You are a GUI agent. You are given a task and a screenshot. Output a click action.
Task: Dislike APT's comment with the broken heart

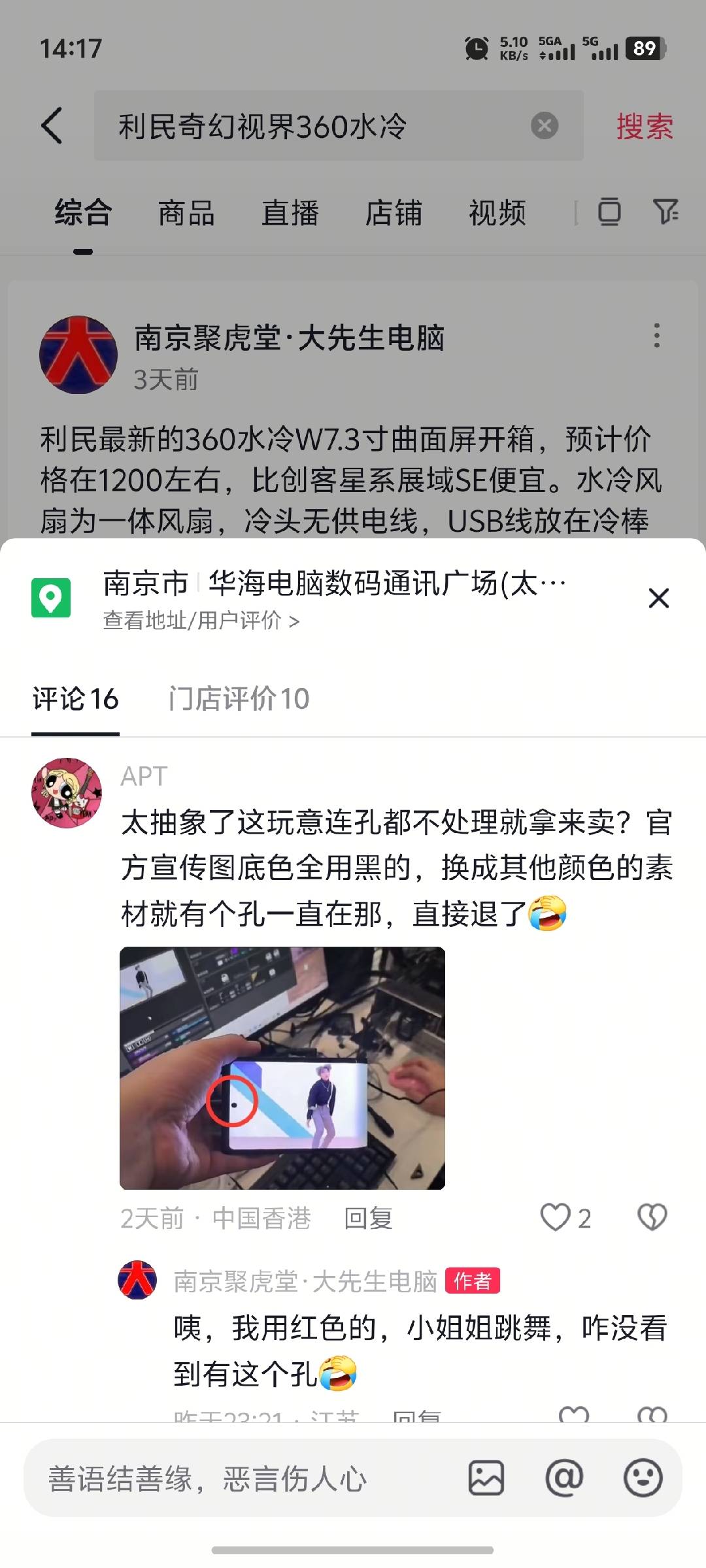tap(652, 1218)
